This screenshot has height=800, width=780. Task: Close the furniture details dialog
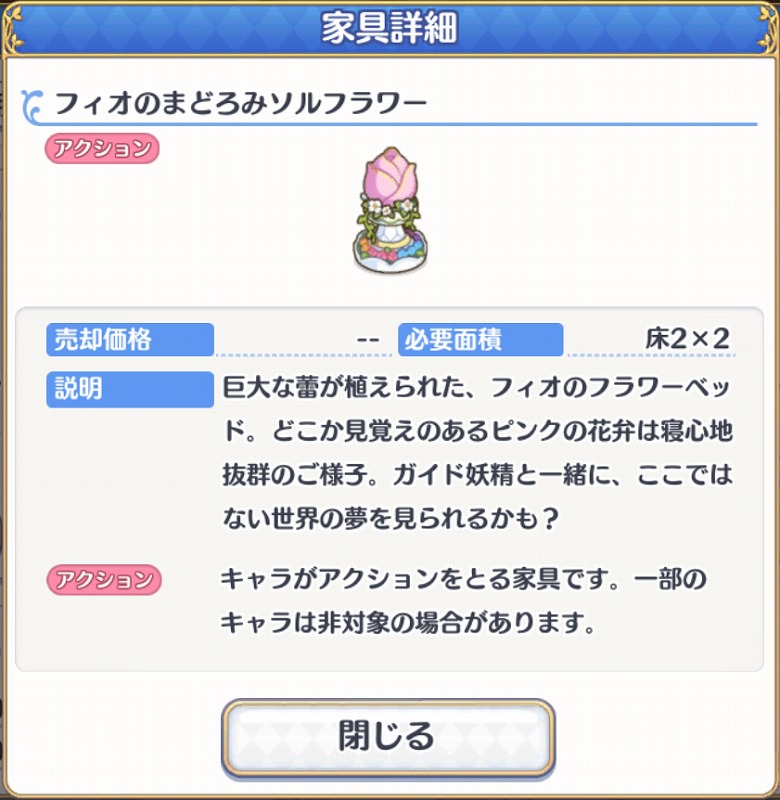click(387, 737)
